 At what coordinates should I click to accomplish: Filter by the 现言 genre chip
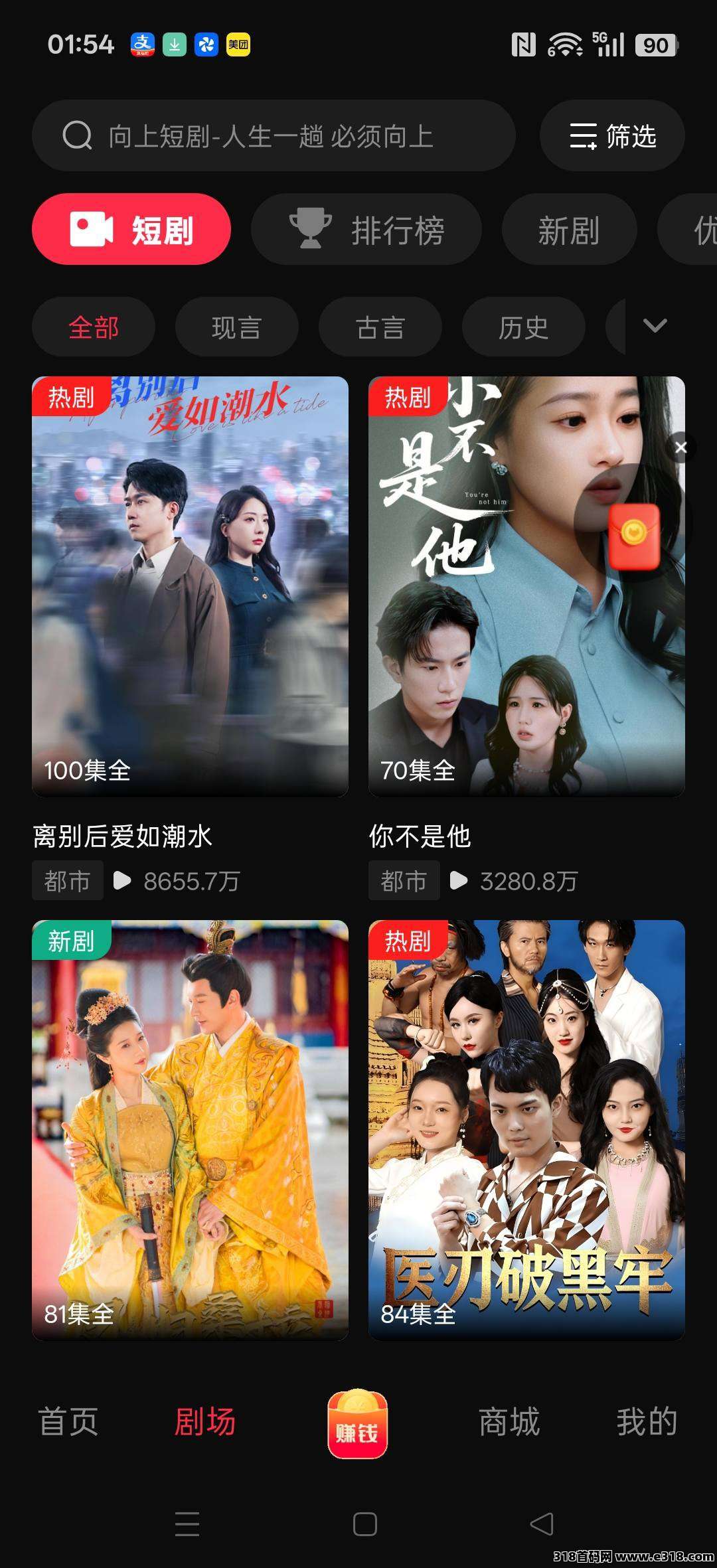click(x=236, y=327)
